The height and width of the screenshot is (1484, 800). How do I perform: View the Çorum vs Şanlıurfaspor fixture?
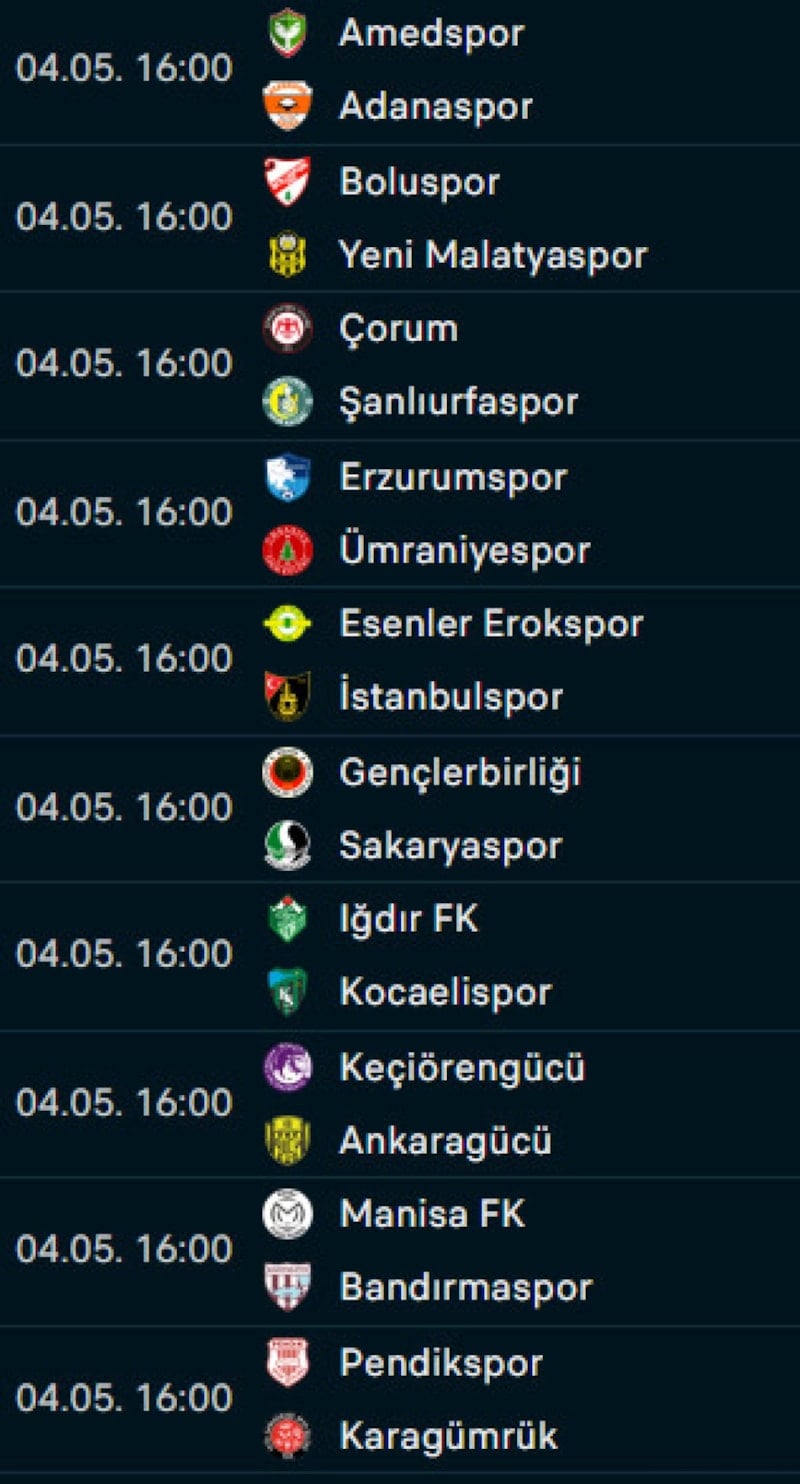pos(400,365)
